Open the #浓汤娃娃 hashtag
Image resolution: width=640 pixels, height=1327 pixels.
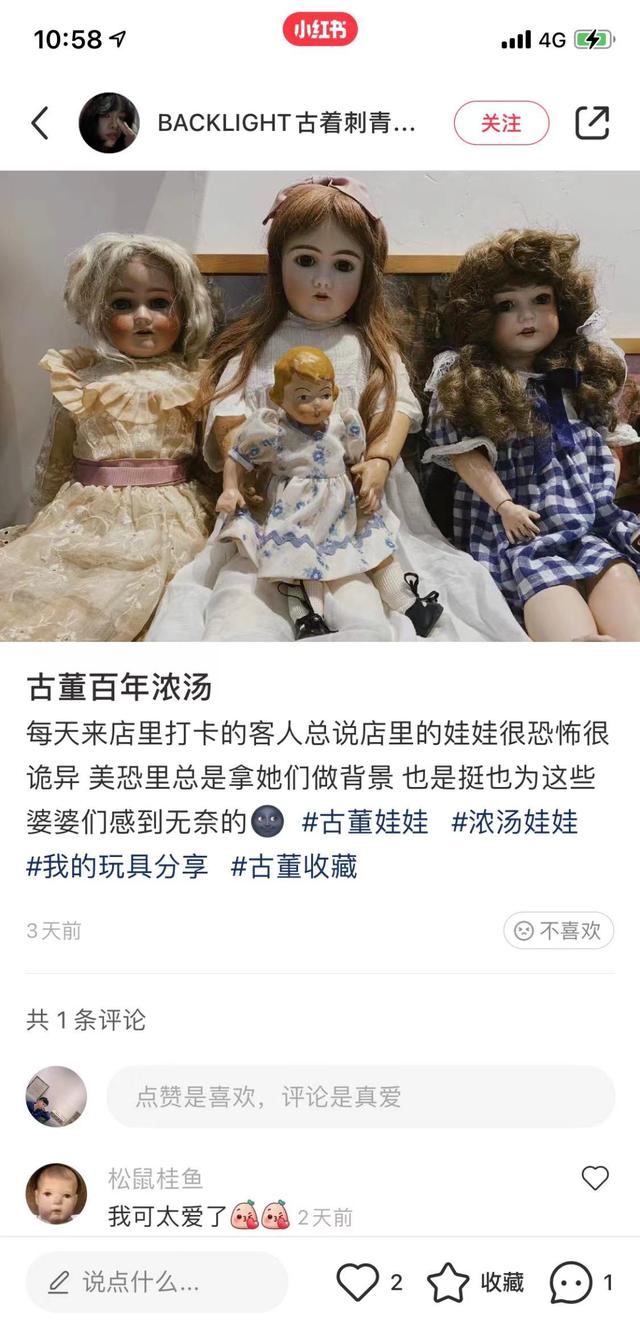[x=515, y=822]
